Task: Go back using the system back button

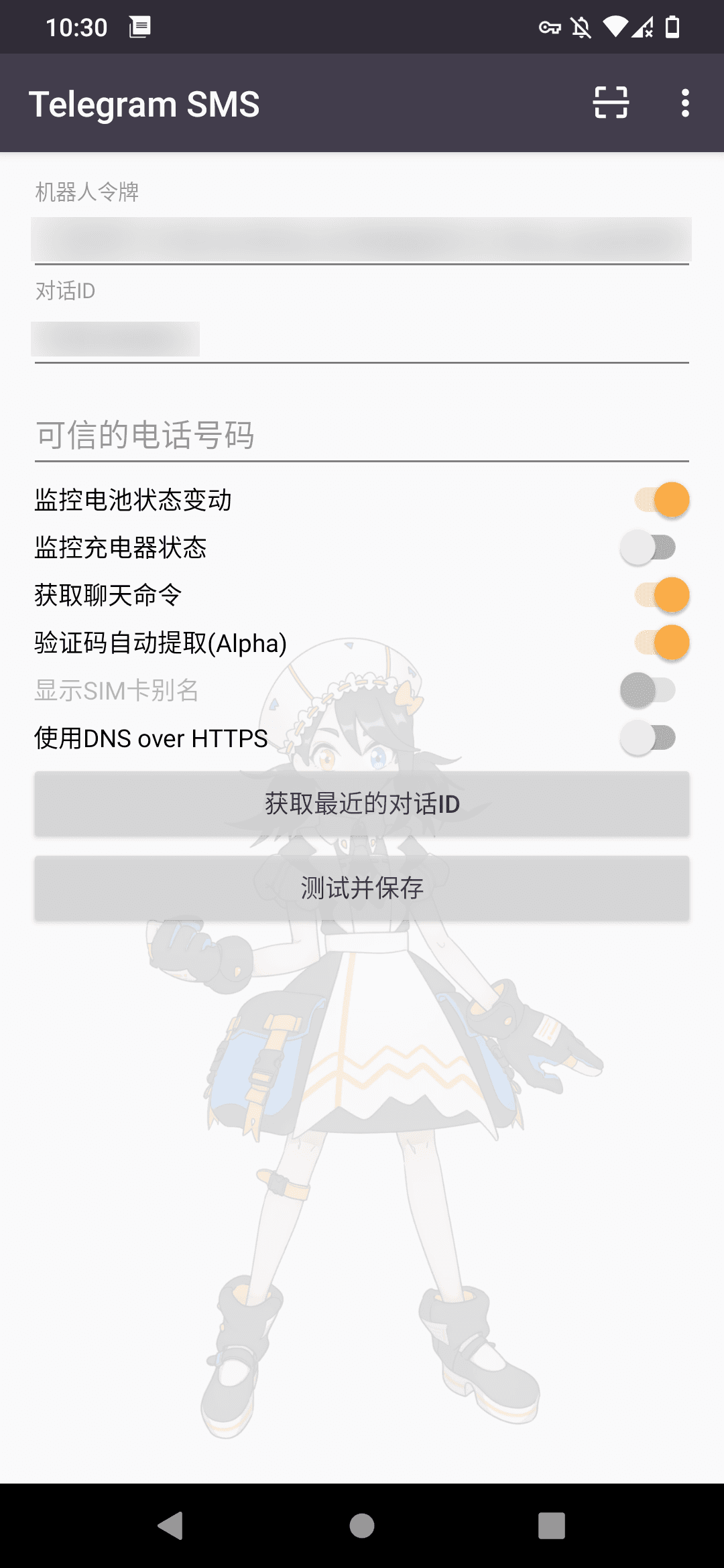Action: pyautogui.click(x=171, y=1526)
